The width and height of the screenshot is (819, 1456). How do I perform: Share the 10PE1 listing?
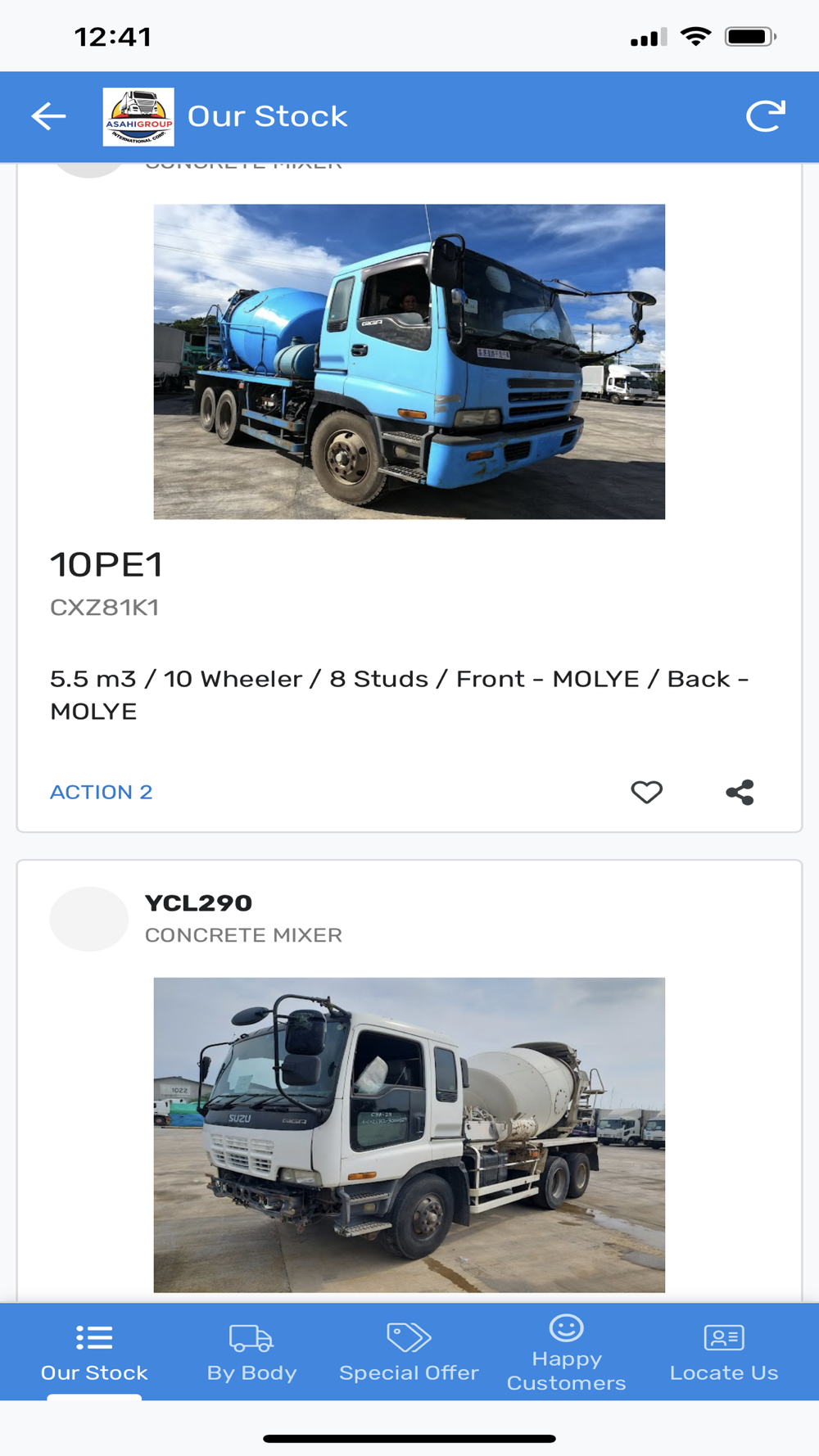pyautogui.click(x=740, y=792)
